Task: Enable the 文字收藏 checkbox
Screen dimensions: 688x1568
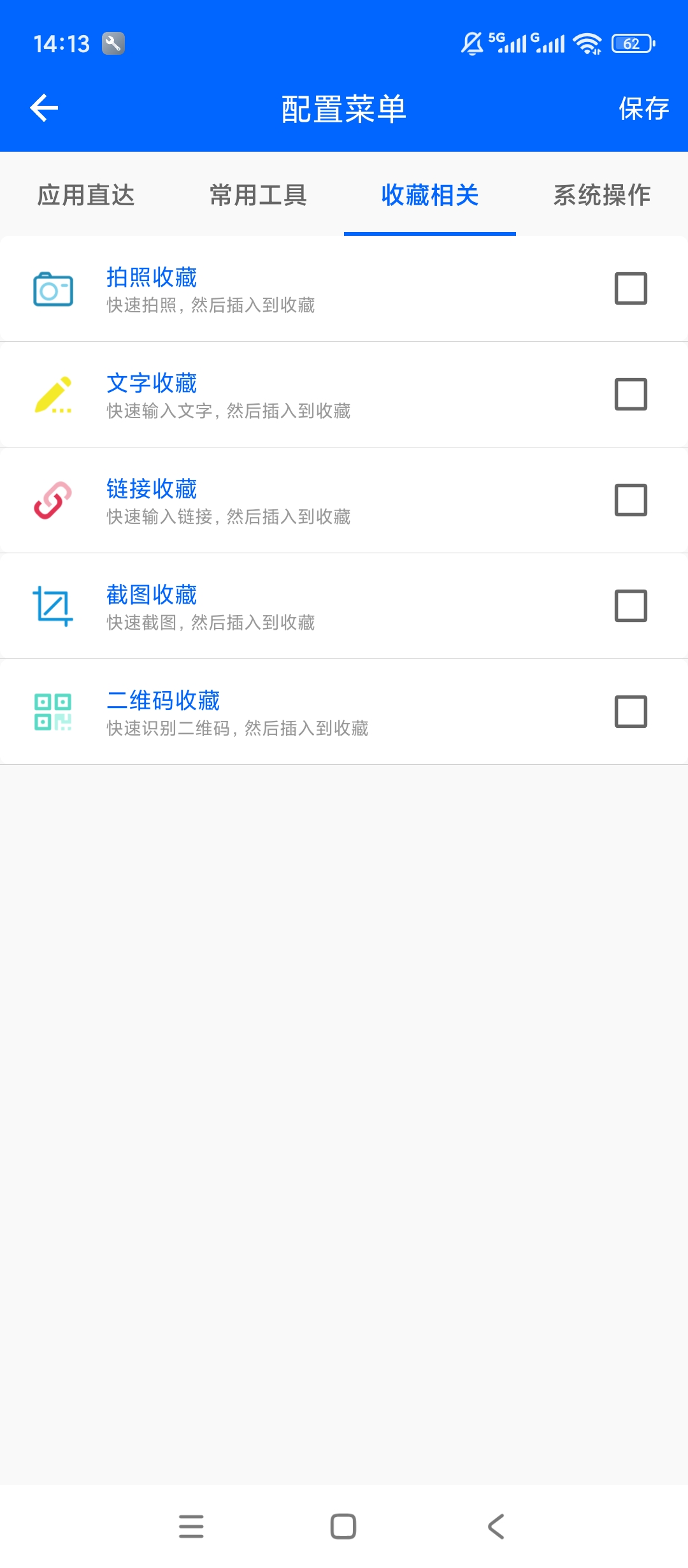Action: [631, 394]
